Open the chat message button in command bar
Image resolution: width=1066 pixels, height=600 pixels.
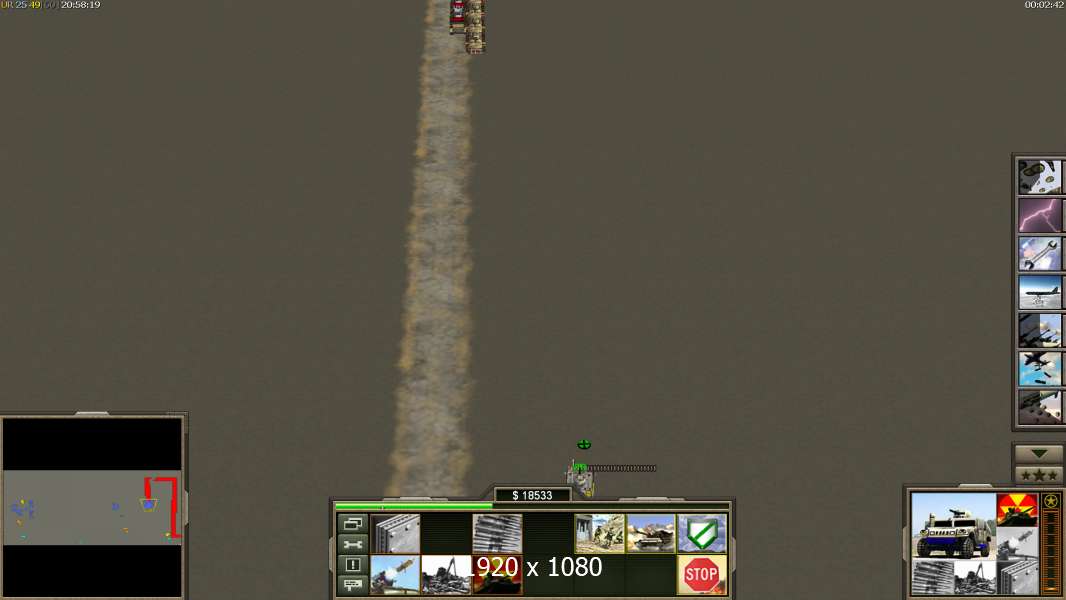353,586
